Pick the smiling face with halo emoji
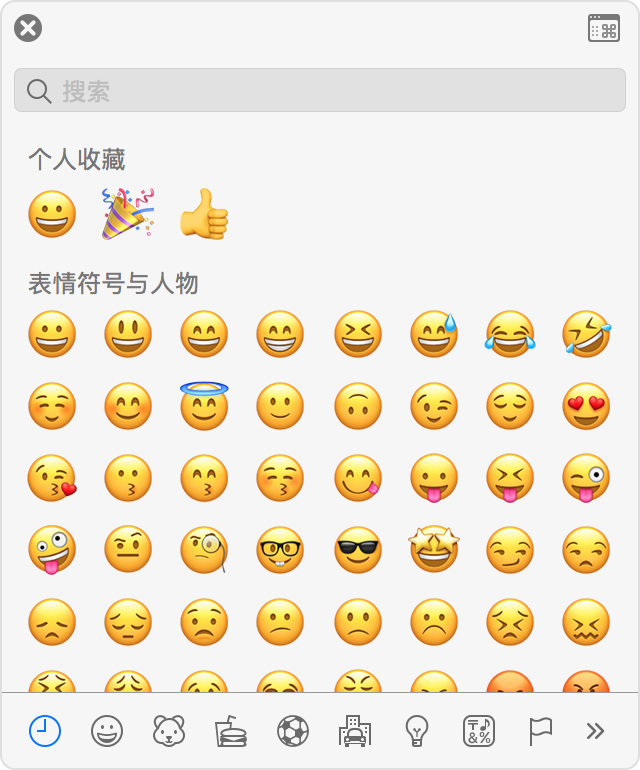The image size is (640, 770). click(204, 406)
